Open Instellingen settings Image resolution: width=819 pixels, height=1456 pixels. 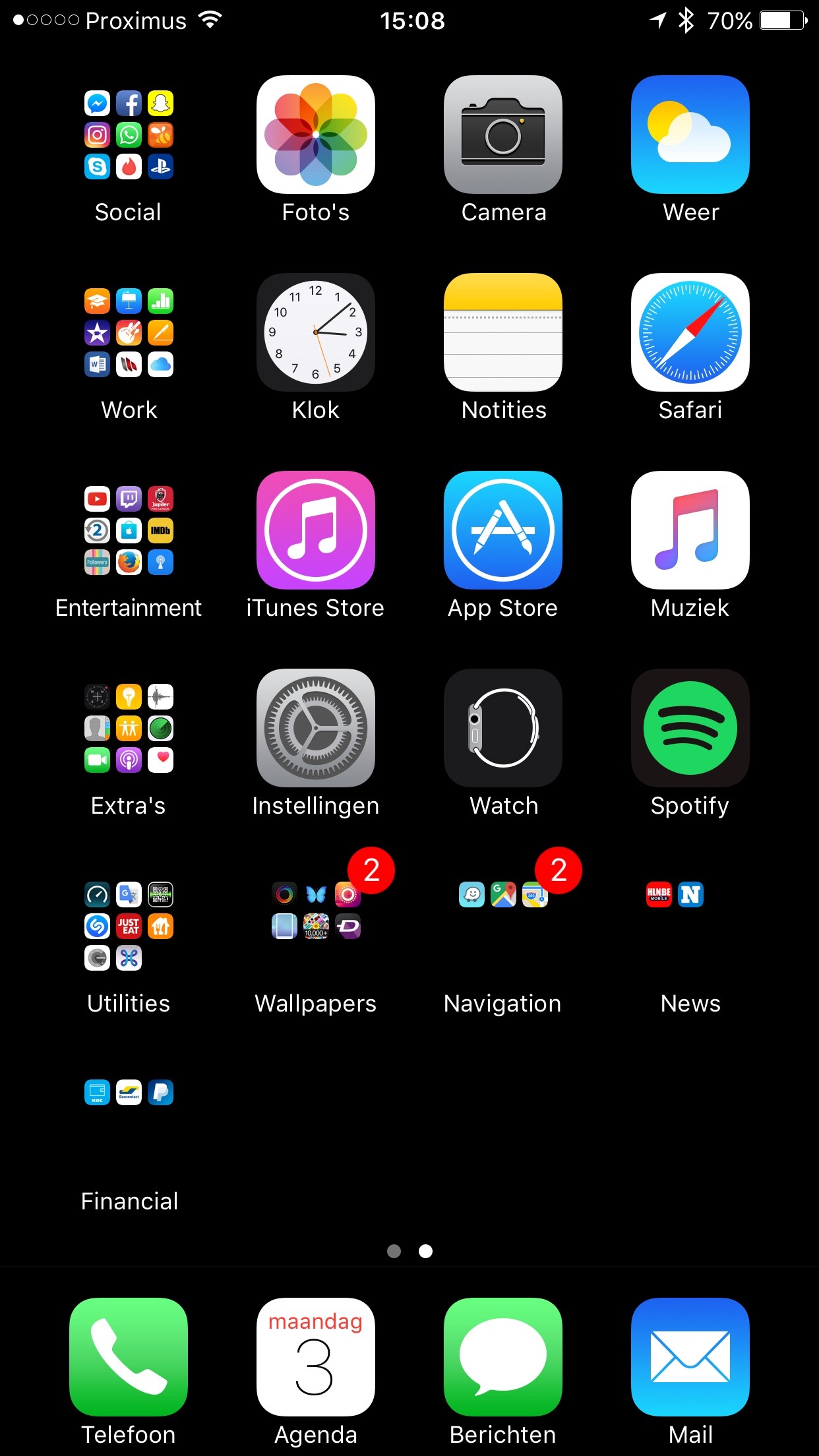pyautogui.click(x=316, y=728)
